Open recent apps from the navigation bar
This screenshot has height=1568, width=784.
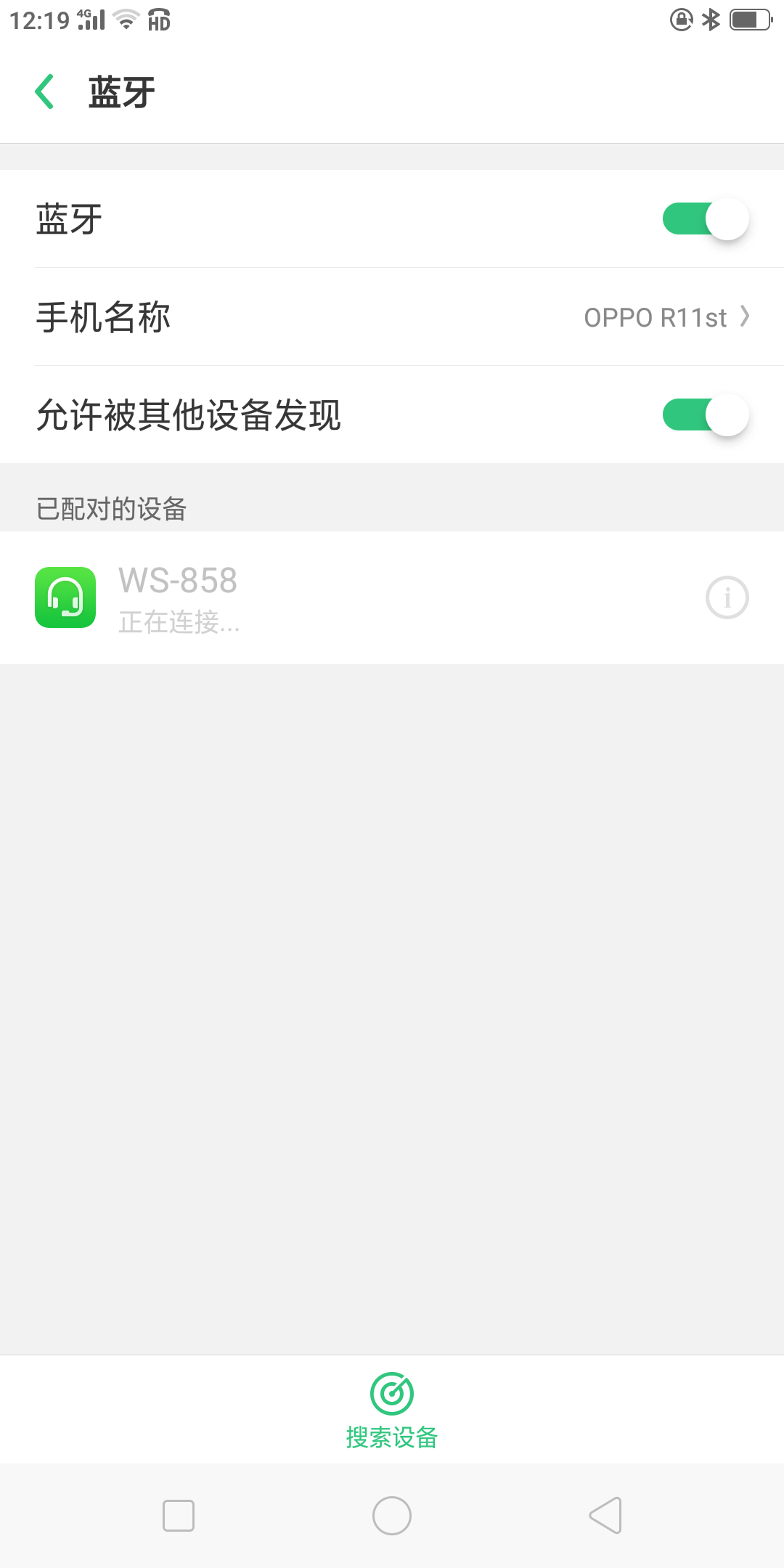pyautogui.click(x=179, y=1516)
